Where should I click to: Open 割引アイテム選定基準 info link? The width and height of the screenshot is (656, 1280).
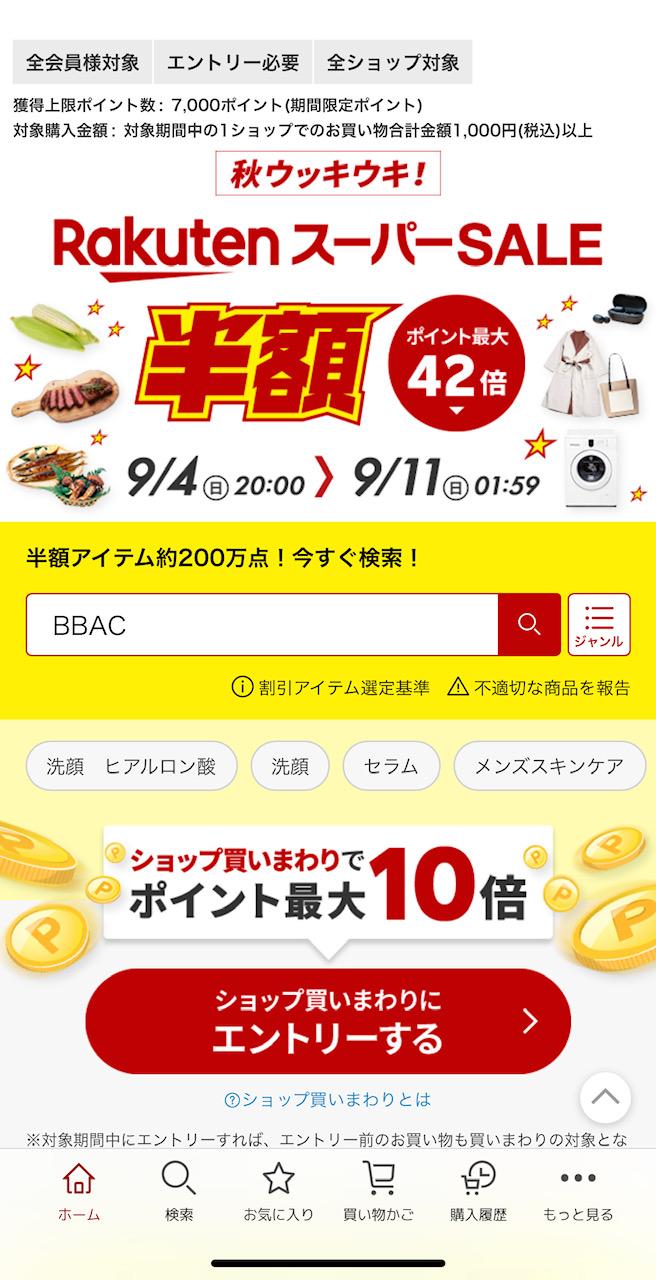coord(331,687)
